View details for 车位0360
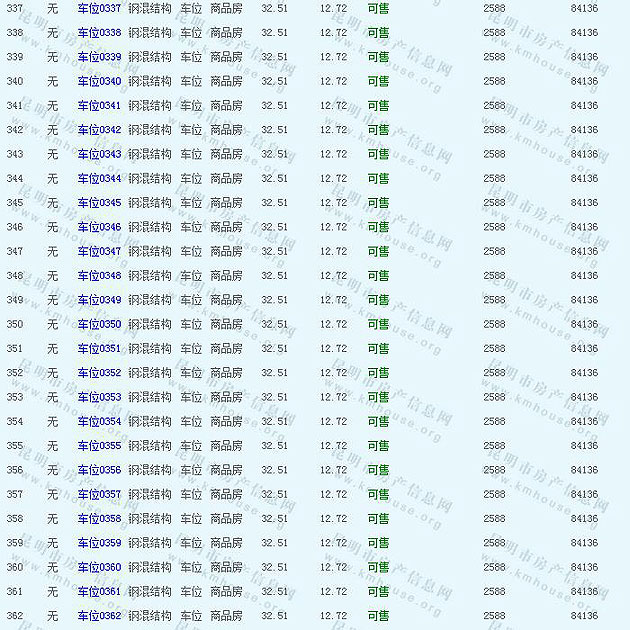630x630 pixels. click(99, 567)
